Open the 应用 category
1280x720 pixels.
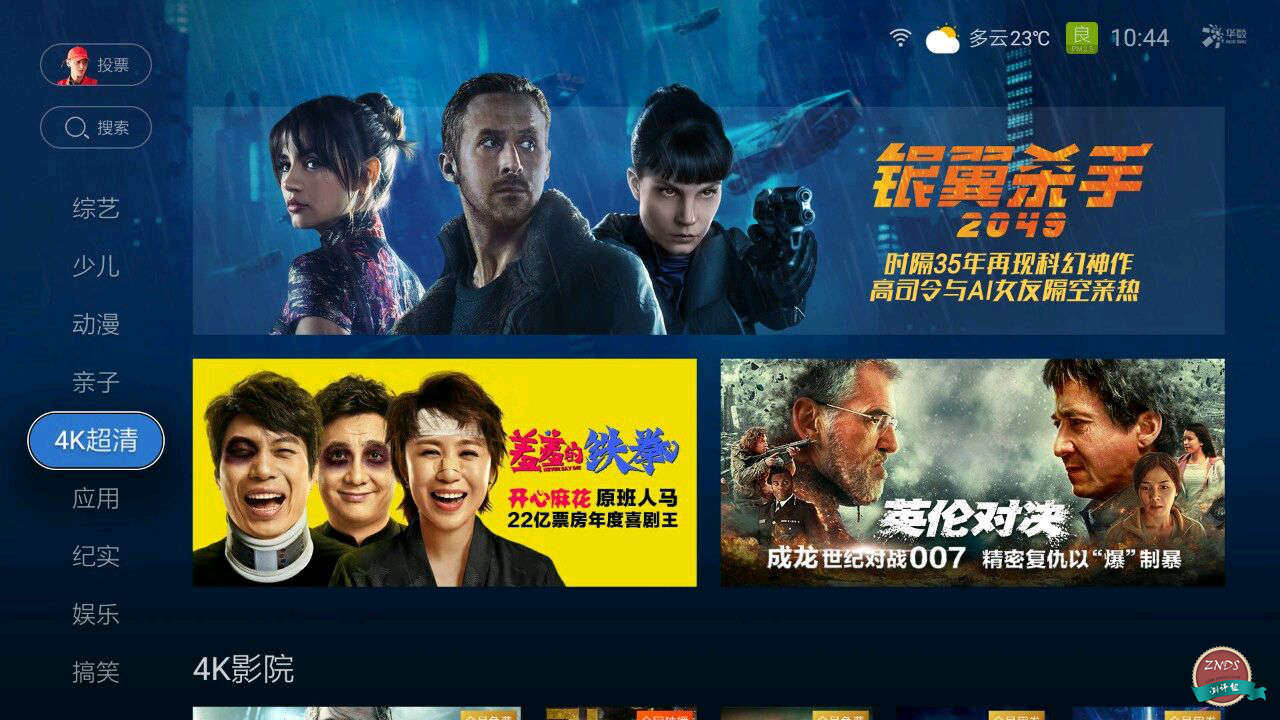click(96, 498)
